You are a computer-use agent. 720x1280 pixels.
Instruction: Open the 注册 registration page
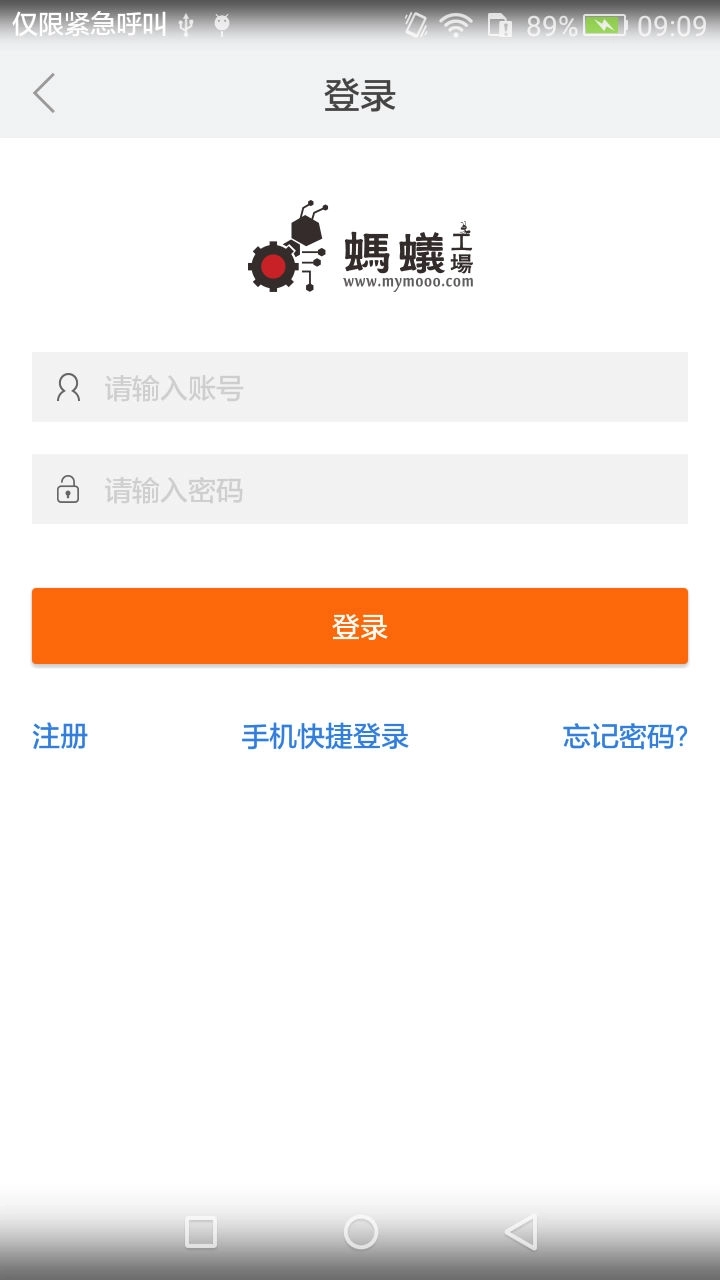pyautogui.click(x=59, y=736)
